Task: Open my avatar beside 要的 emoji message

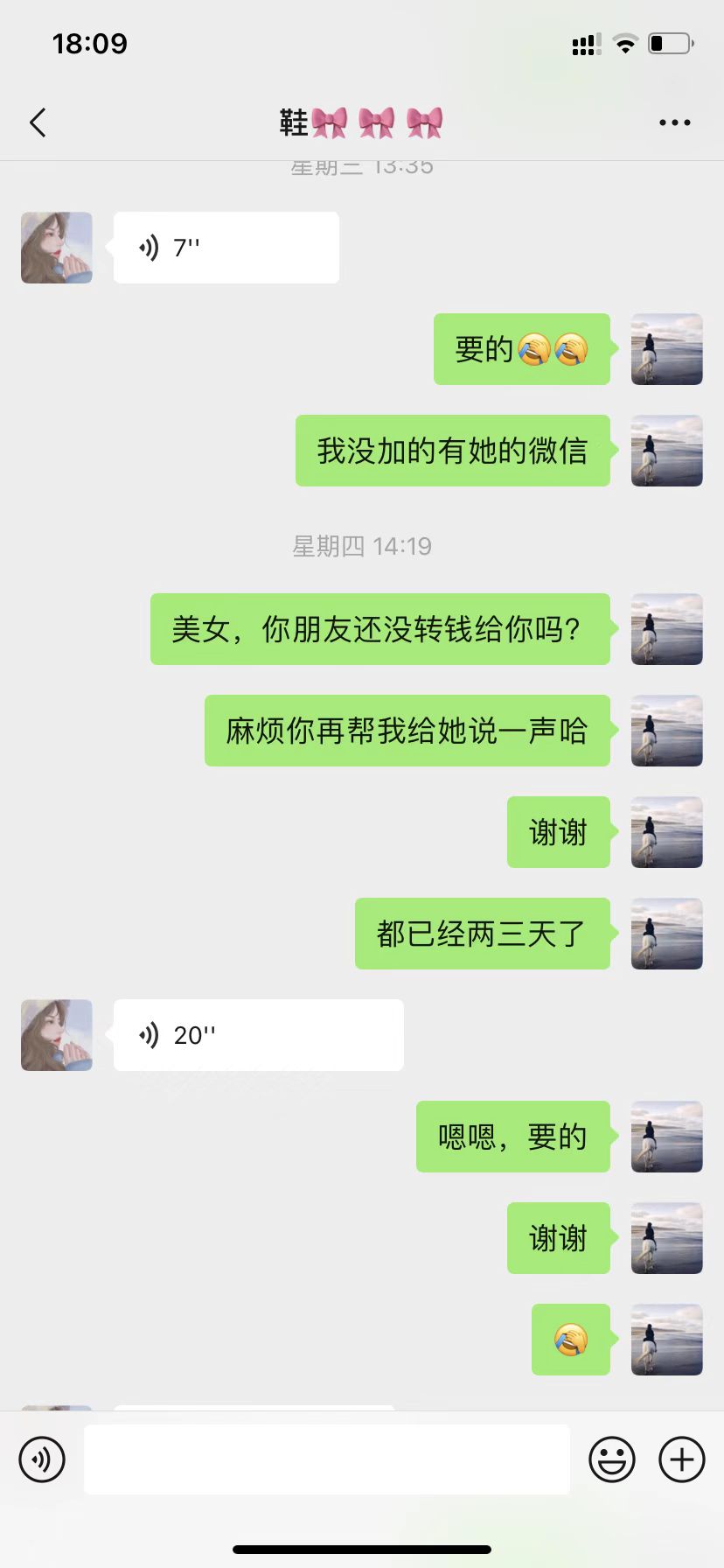Action: tap(666, 349)
